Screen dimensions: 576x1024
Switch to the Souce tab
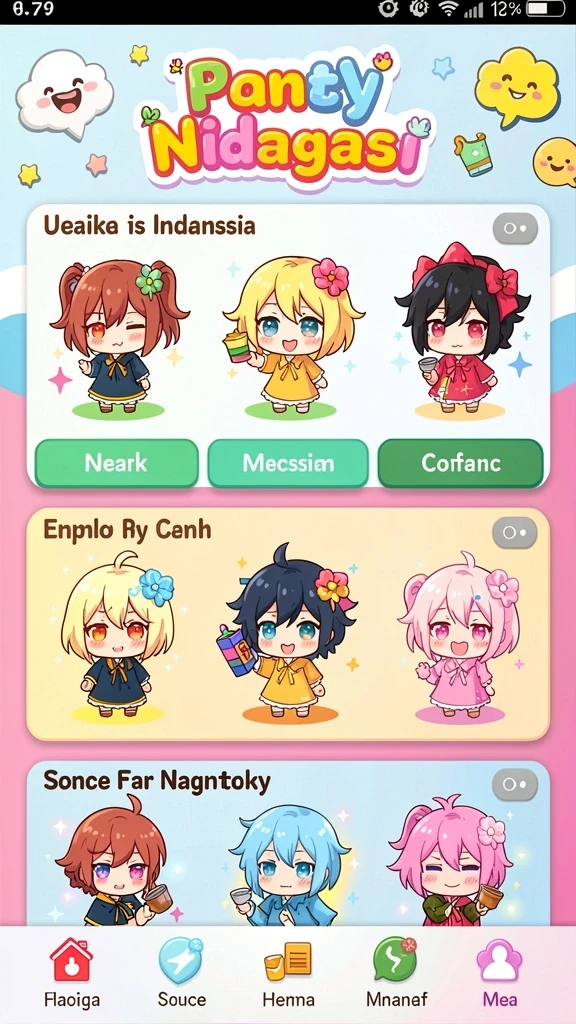click(182, 973)
